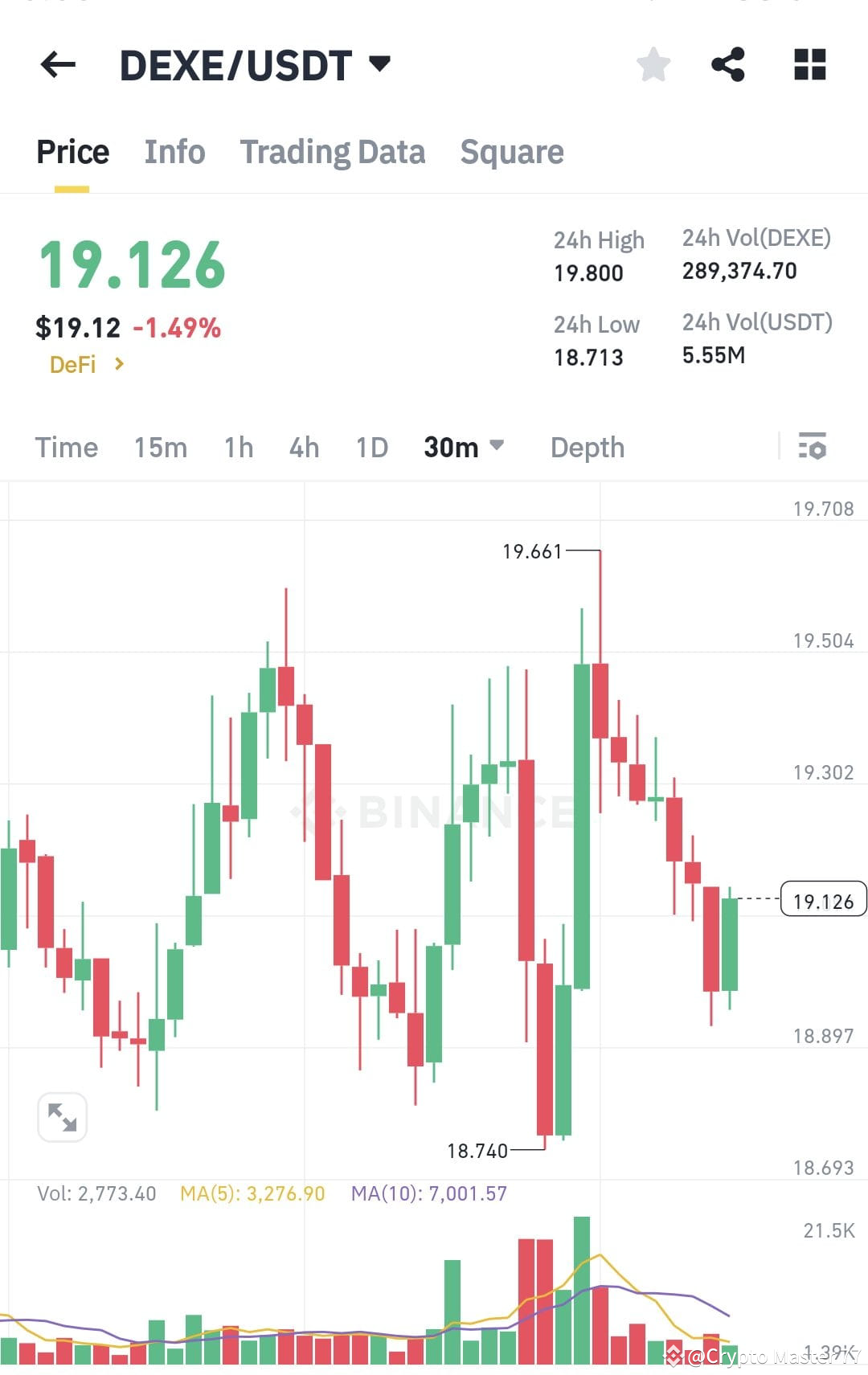
Task: Open the Square tab
Action: coord(512,151)
